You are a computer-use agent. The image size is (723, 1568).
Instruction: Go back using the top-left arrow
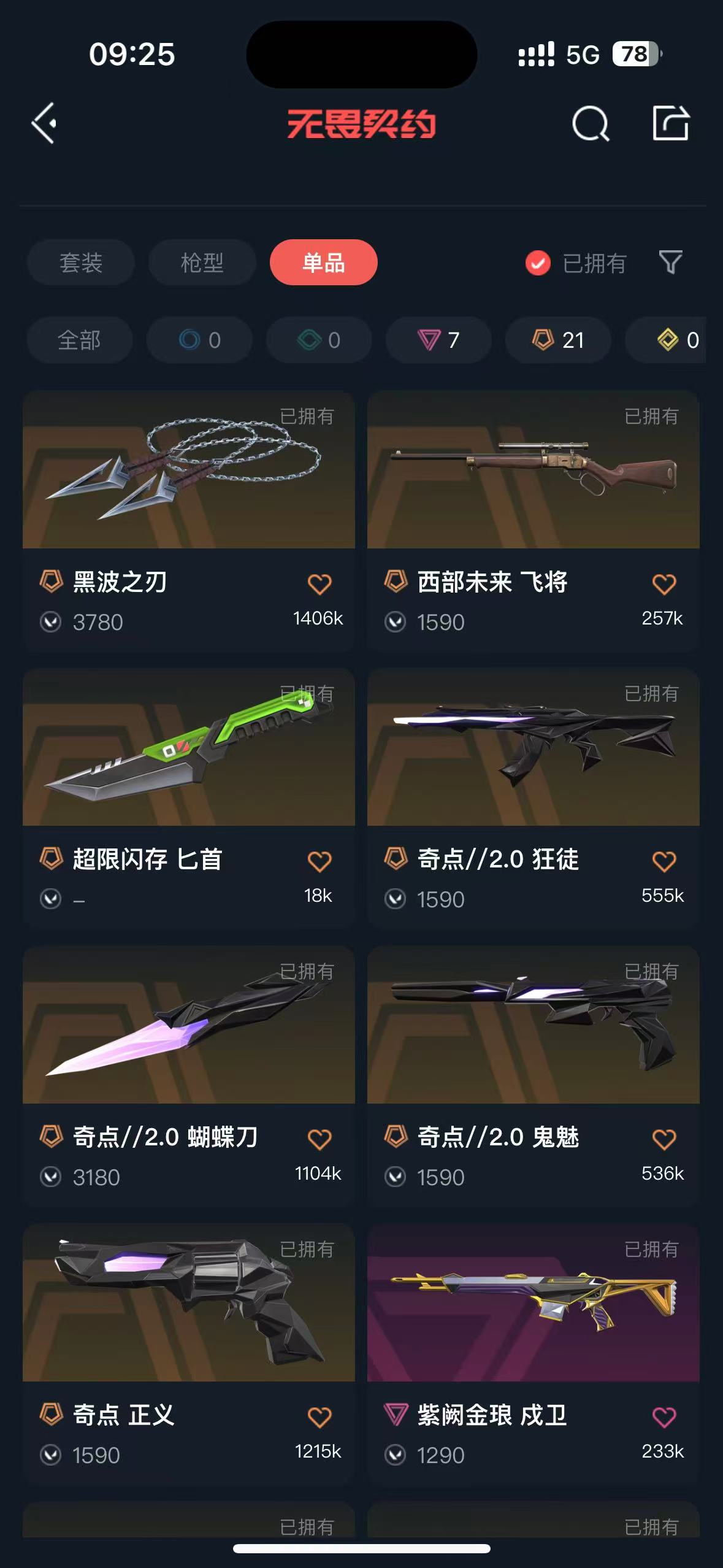pos(45,123)
